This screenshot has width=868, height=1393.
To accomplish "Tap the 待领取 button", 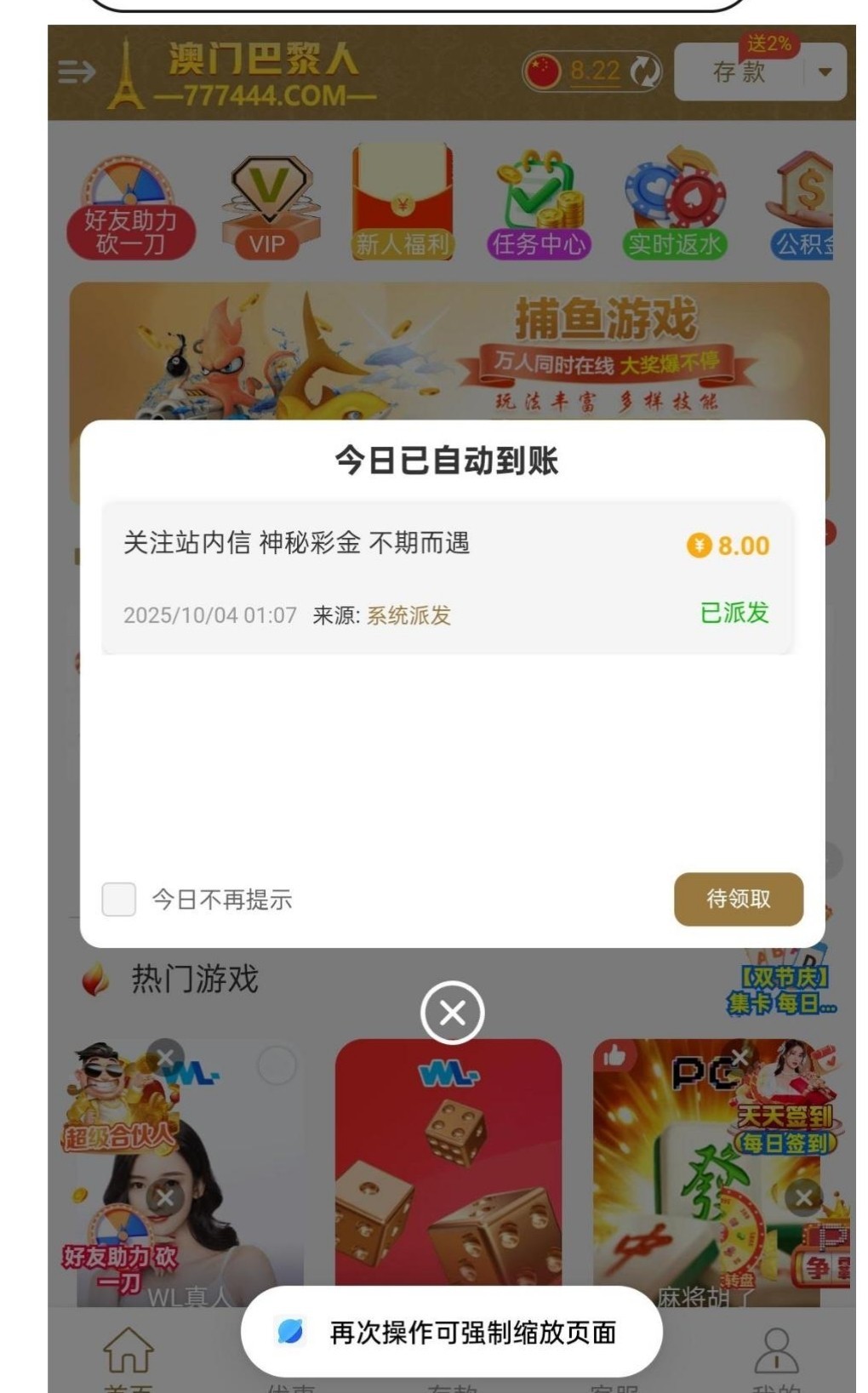I will click(x=738, y=899).
